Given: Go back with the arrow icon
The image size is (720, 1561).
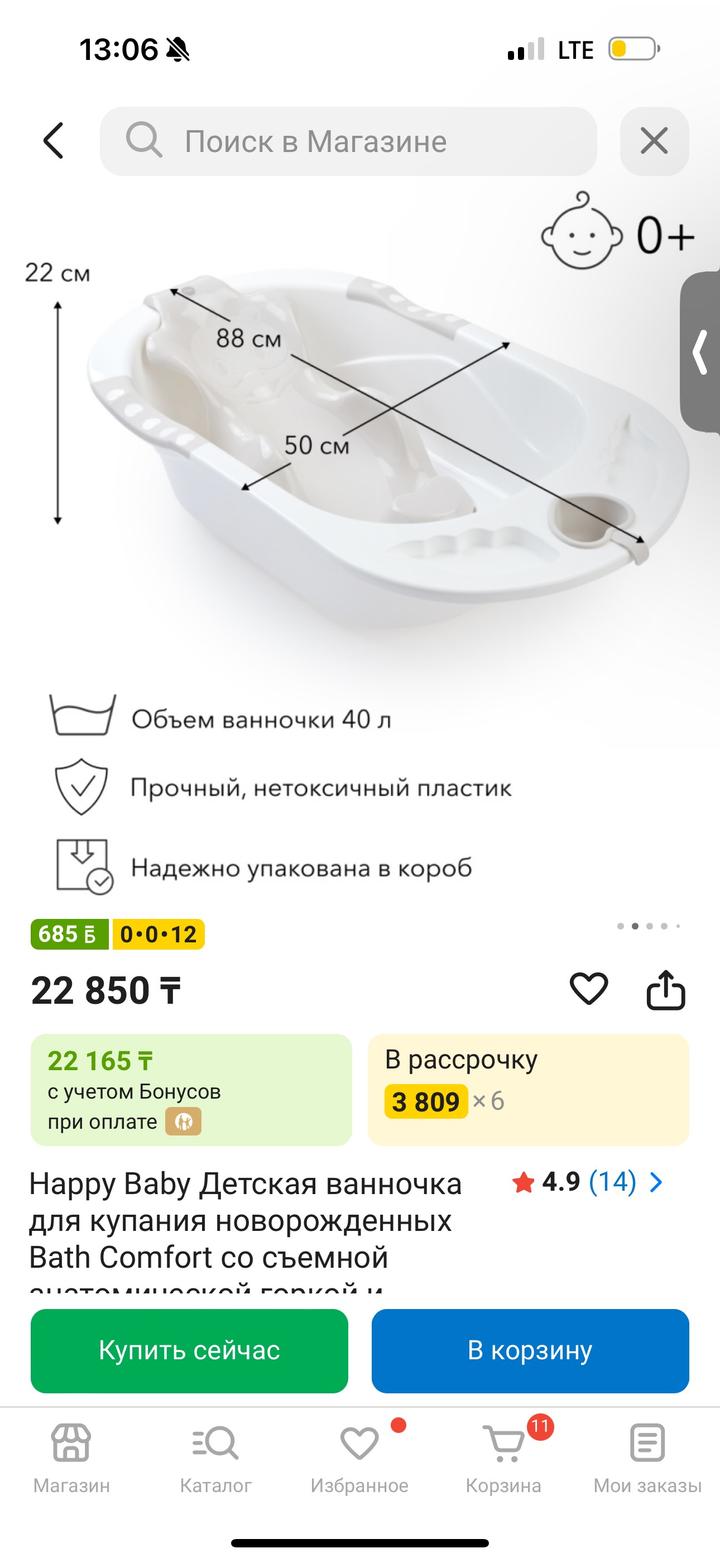Looking at the screenshot, I should tap(53, 141).
